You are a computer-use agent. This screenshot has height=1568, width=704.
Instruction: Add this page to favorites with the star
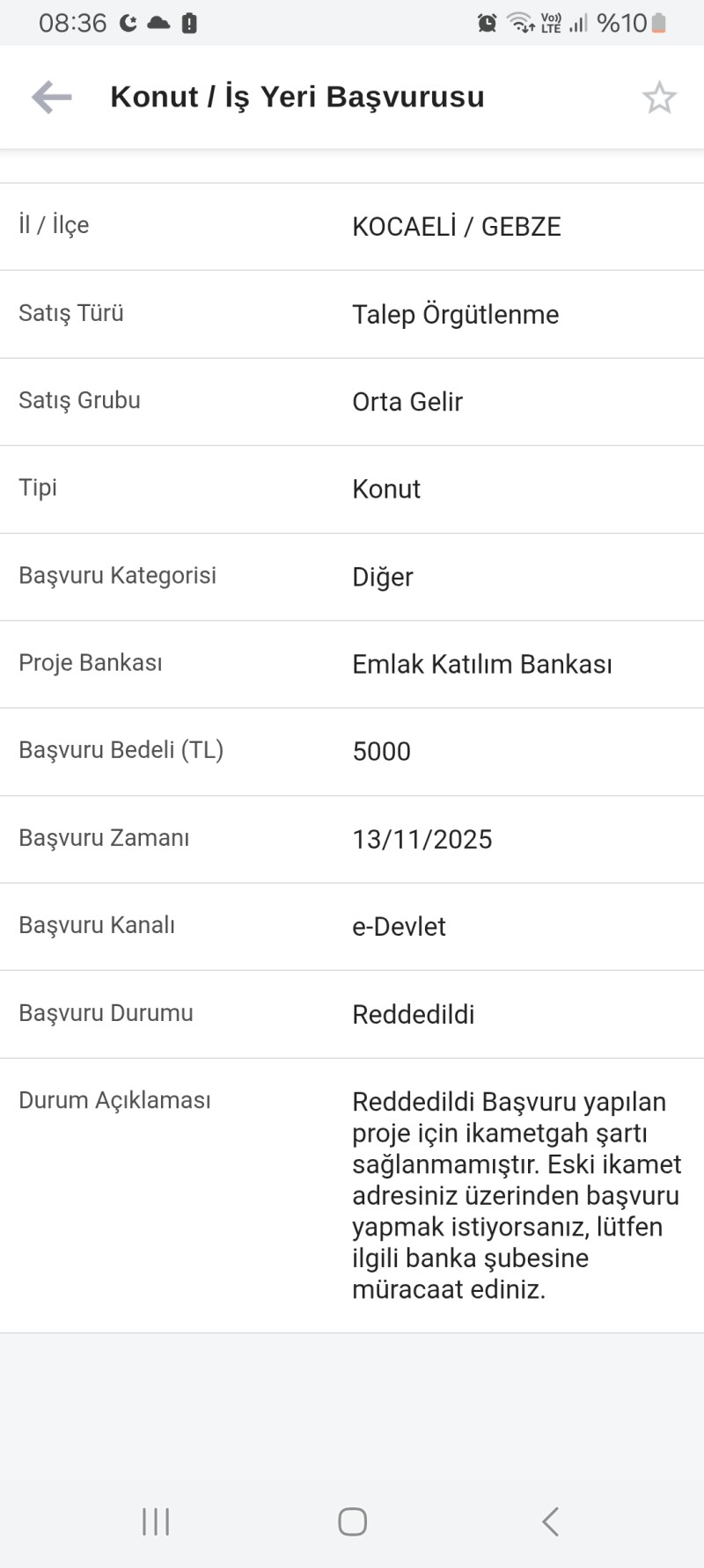[659, 98]
